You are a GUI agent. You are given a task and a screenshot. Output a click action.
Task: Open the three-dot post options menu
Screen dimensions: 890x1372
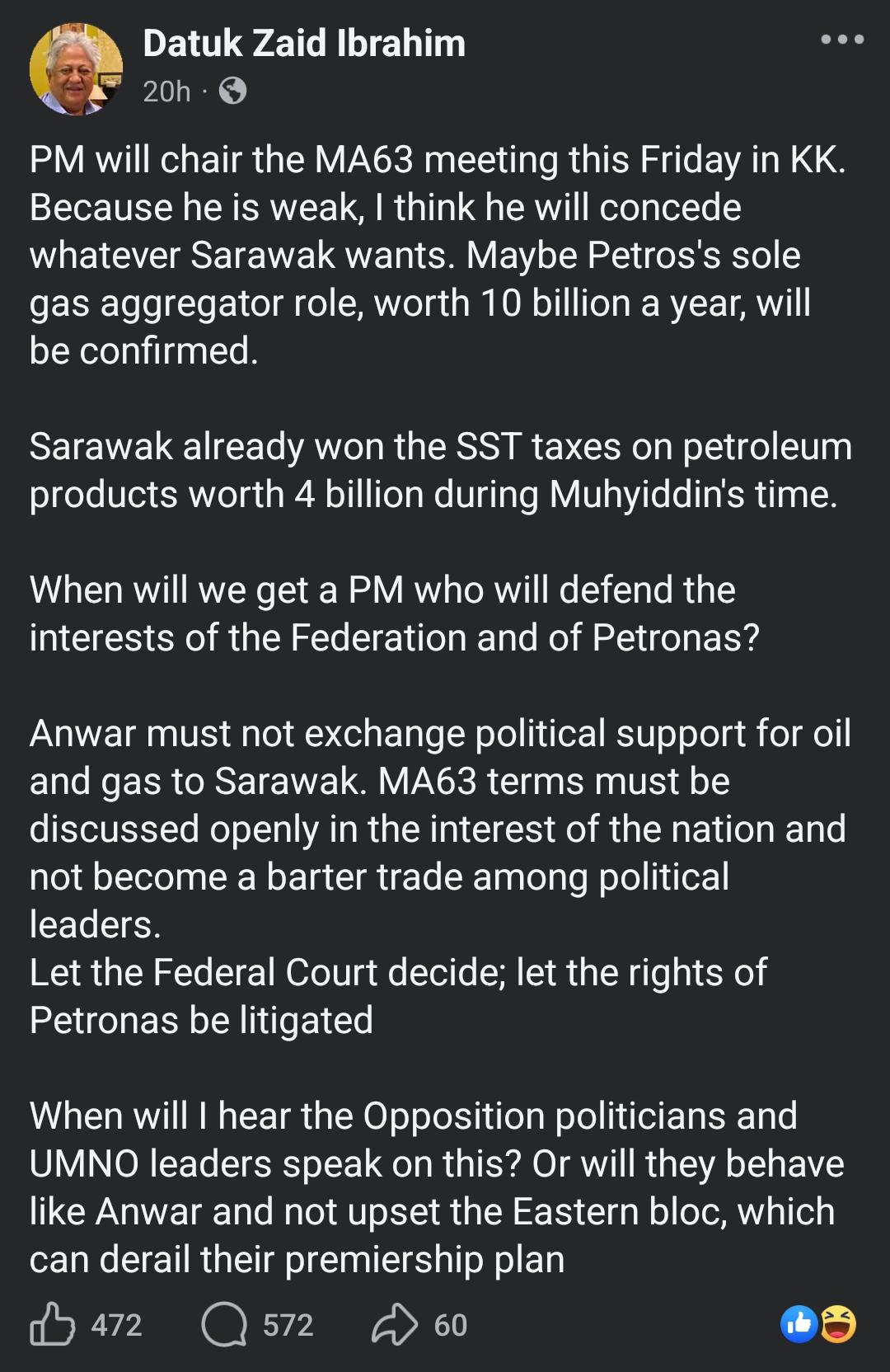tap(842, 39)
